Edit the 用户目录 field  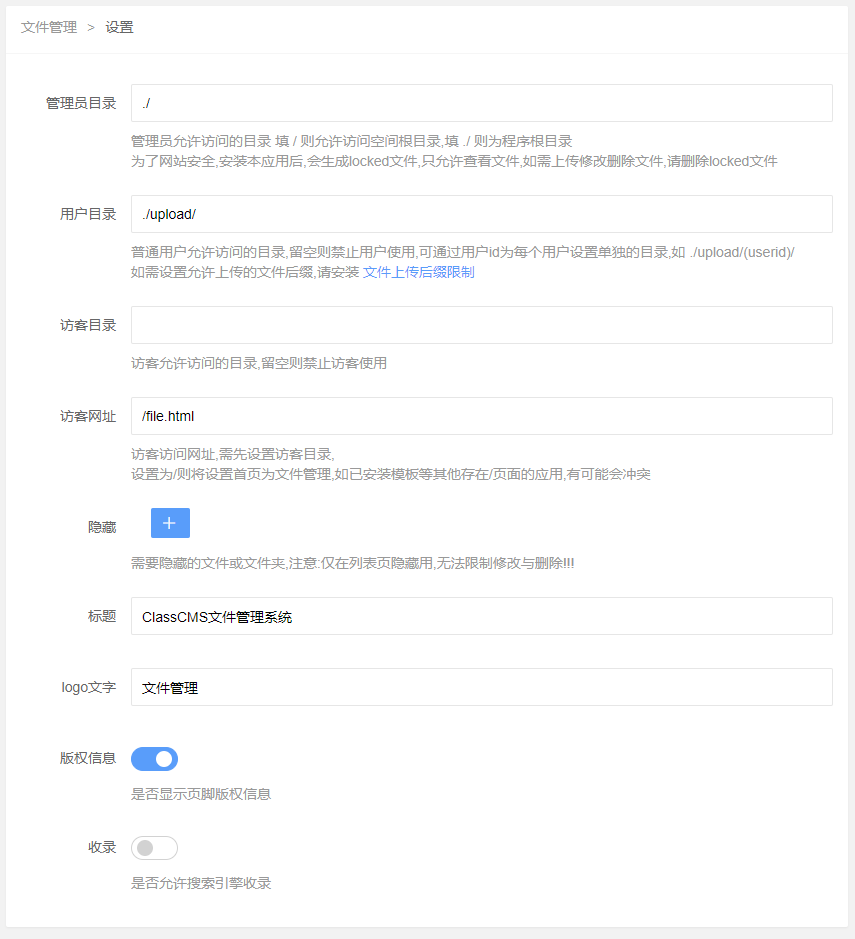click(x=481, y=214)
